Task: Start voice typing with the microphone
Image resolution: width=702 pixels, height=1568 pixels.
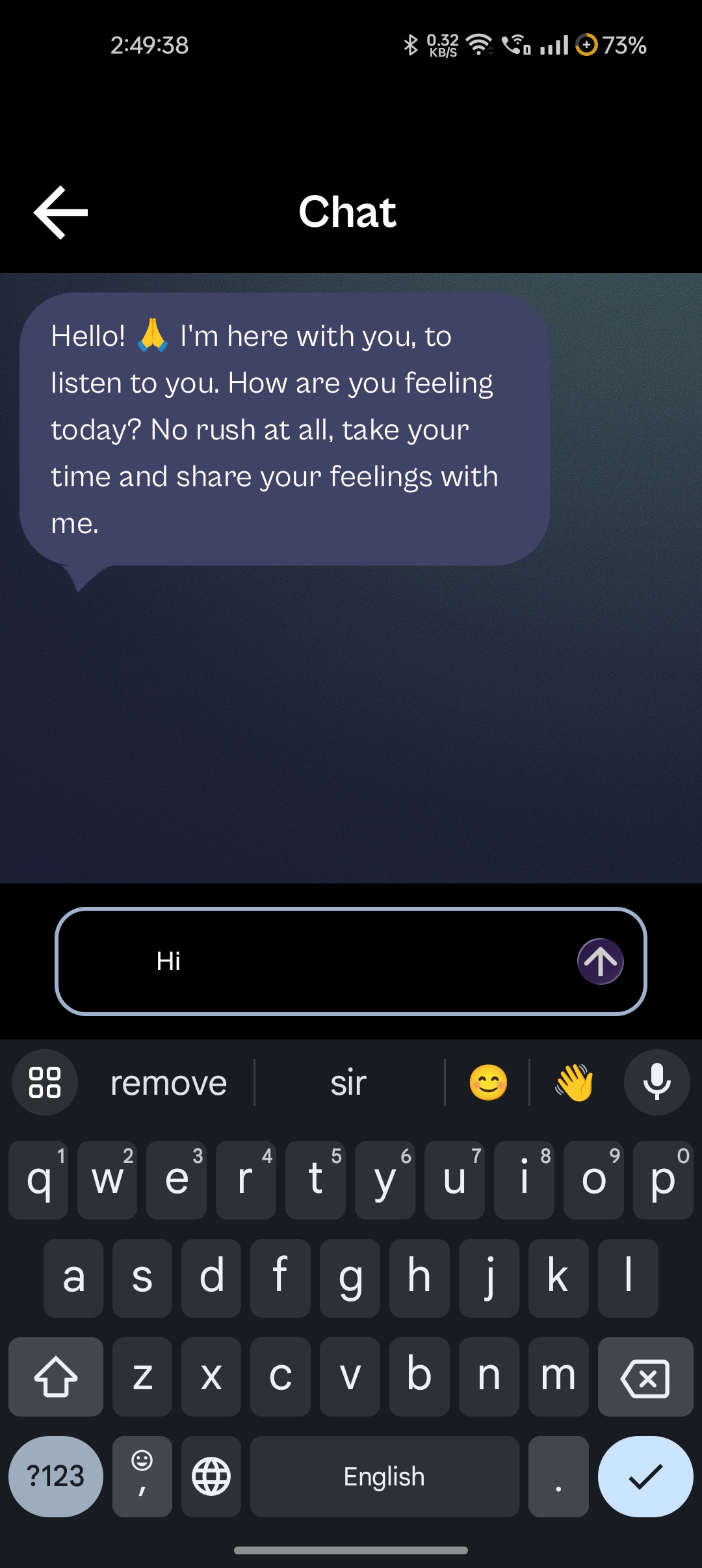Action: [656, 1083]
